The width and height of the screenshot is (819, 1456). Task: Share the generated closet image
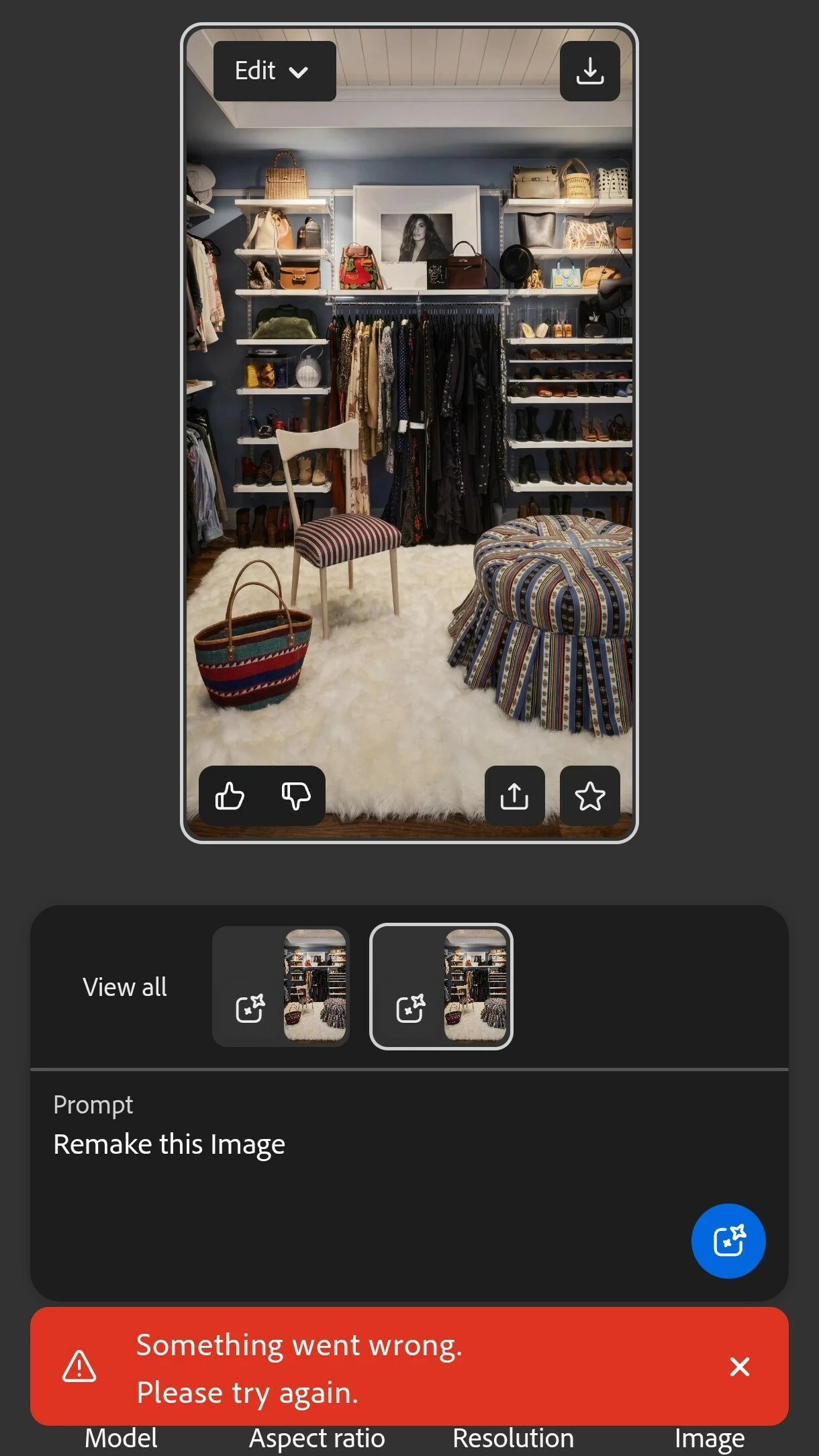(514, 797)
